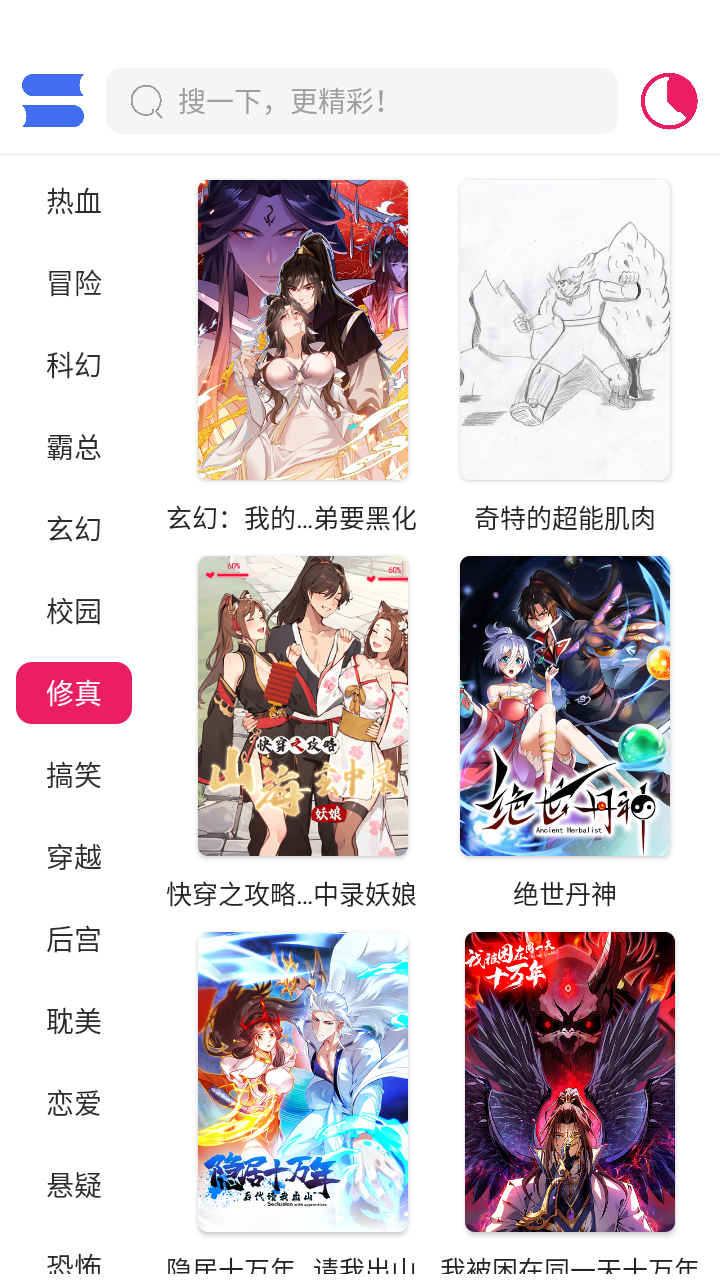The width and height of the screenshot is (720, 1280).
Task: Select the 穿越 category
Action: tap(74, 857)
